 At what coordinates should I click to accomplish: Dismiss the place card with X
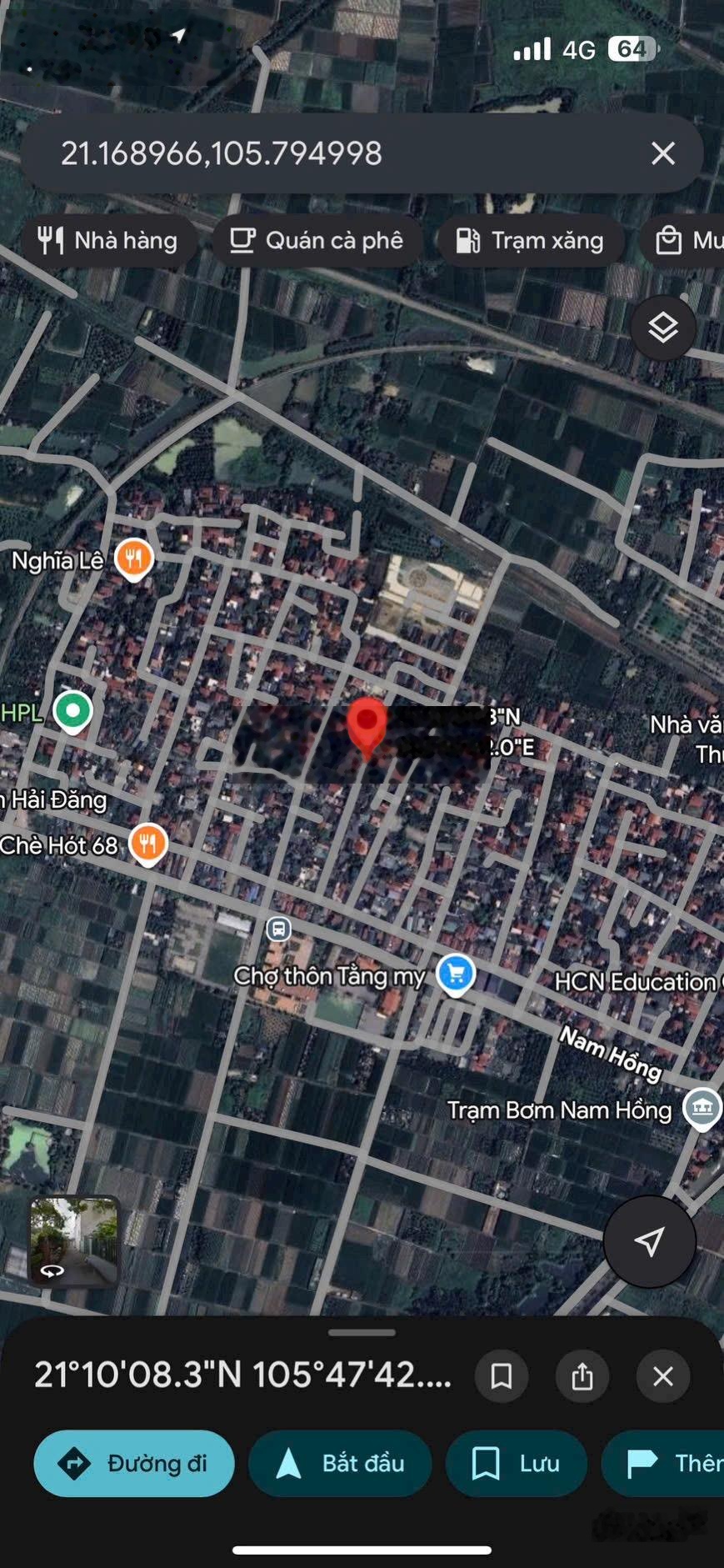(662, 1376)
